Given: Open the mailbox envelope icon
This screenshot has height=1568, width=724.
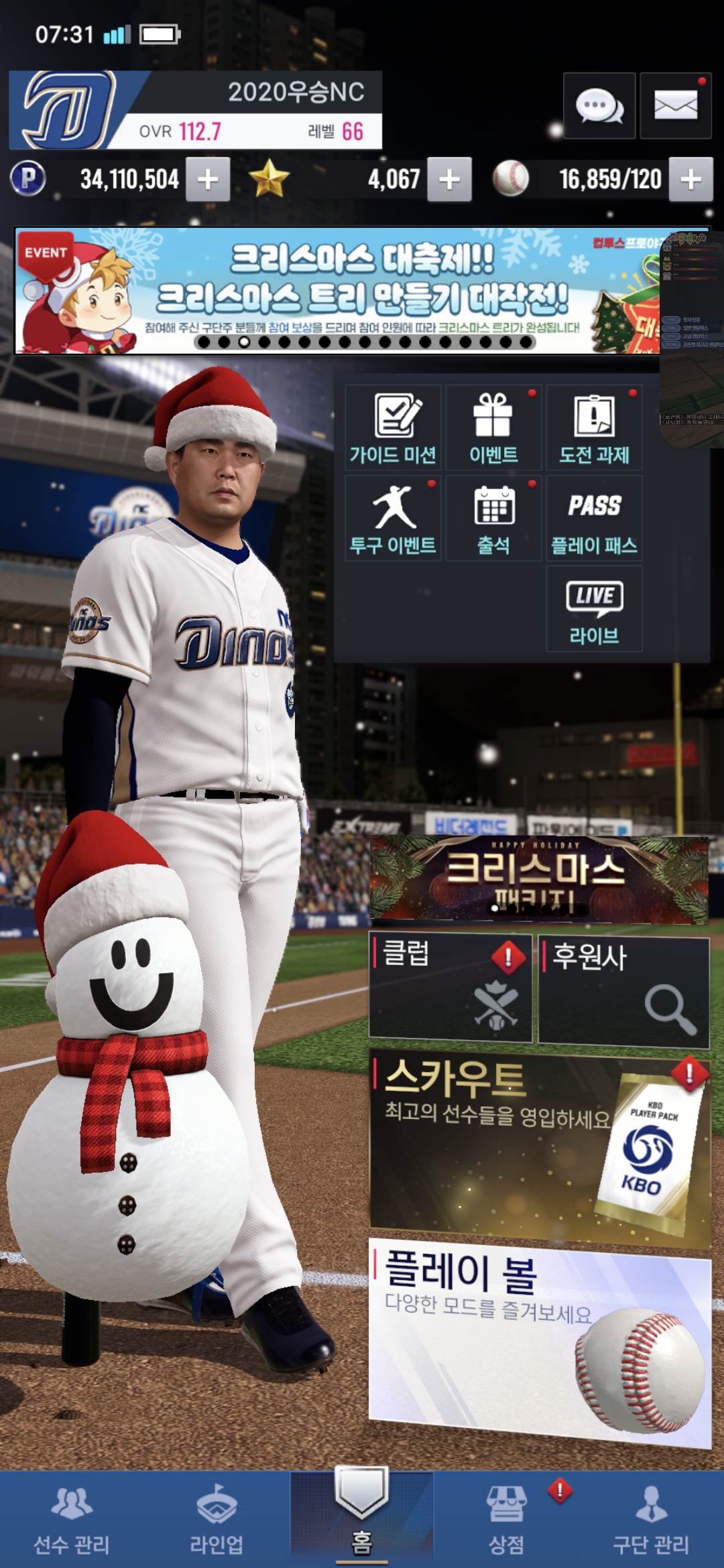Looking at the screenshot, I should click(x=675, y=107).
